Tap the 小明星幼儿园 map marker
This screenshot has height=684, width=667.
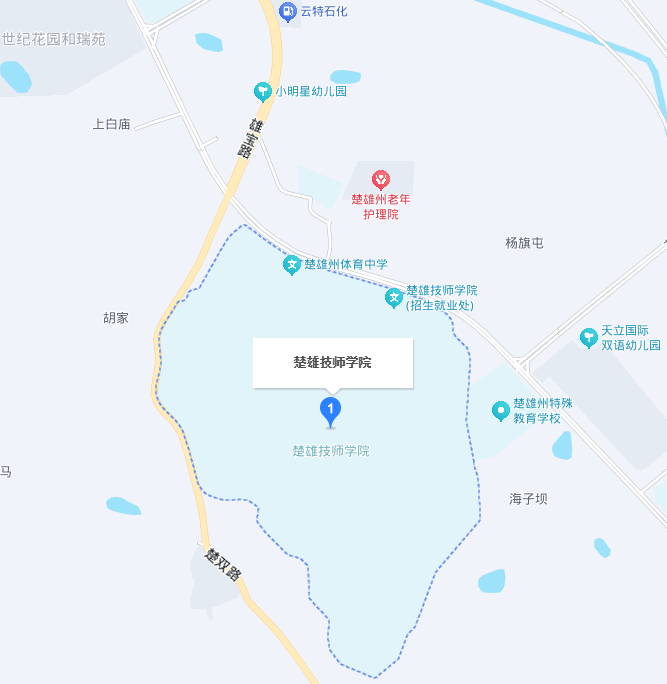[263, 92]
